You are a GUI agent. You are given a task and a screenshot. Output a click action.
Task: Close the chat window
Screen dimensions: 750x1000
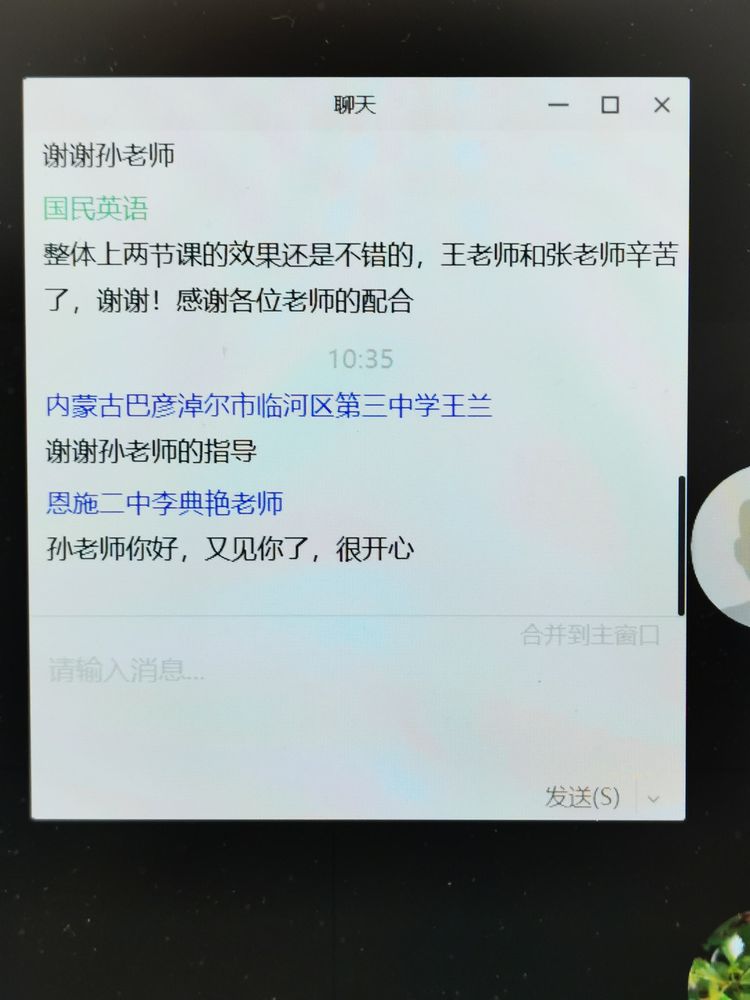(x=661, y=105)
